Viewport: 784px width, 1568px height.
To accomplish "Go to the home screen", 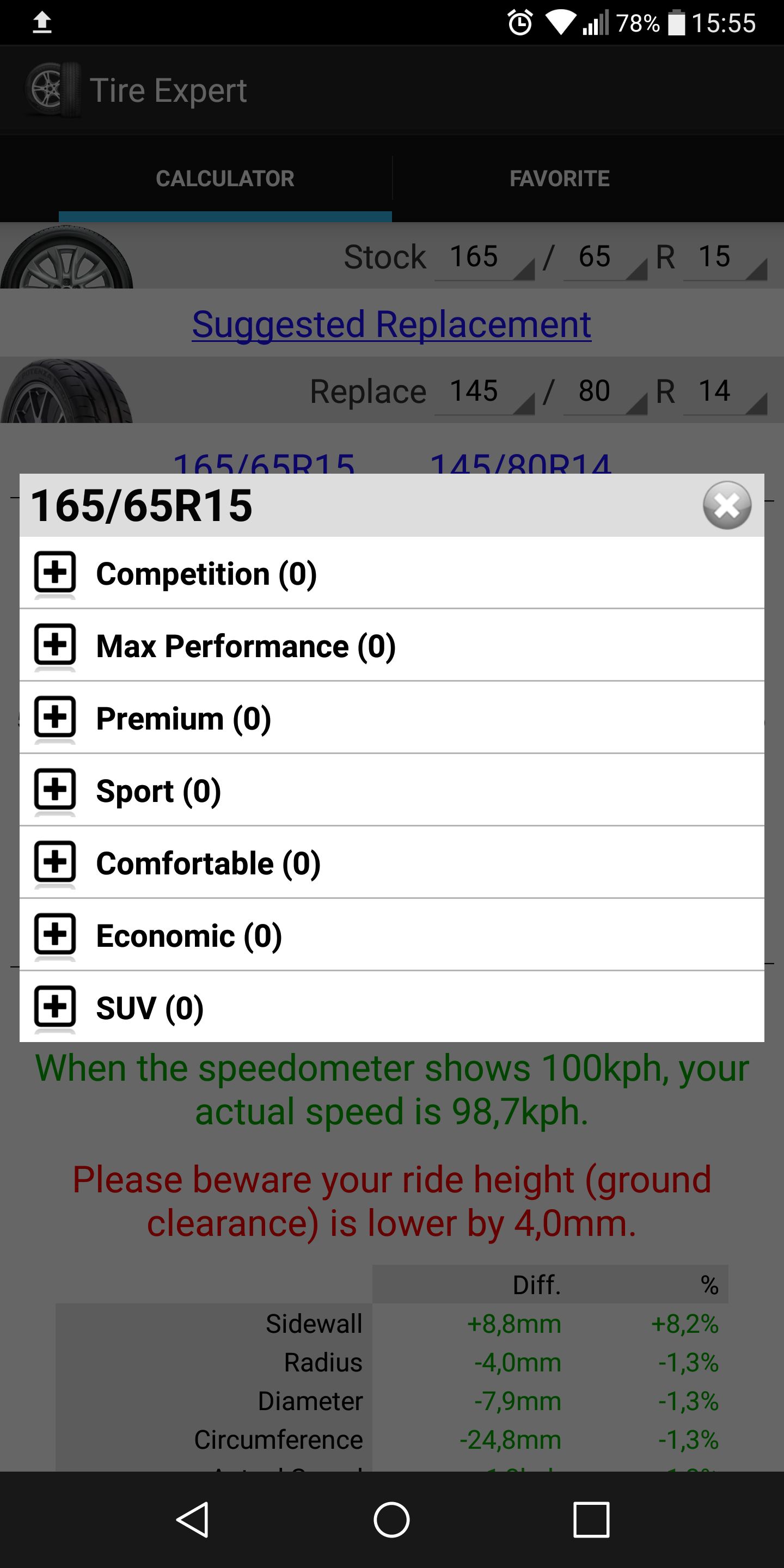I will pos(391,1520).
